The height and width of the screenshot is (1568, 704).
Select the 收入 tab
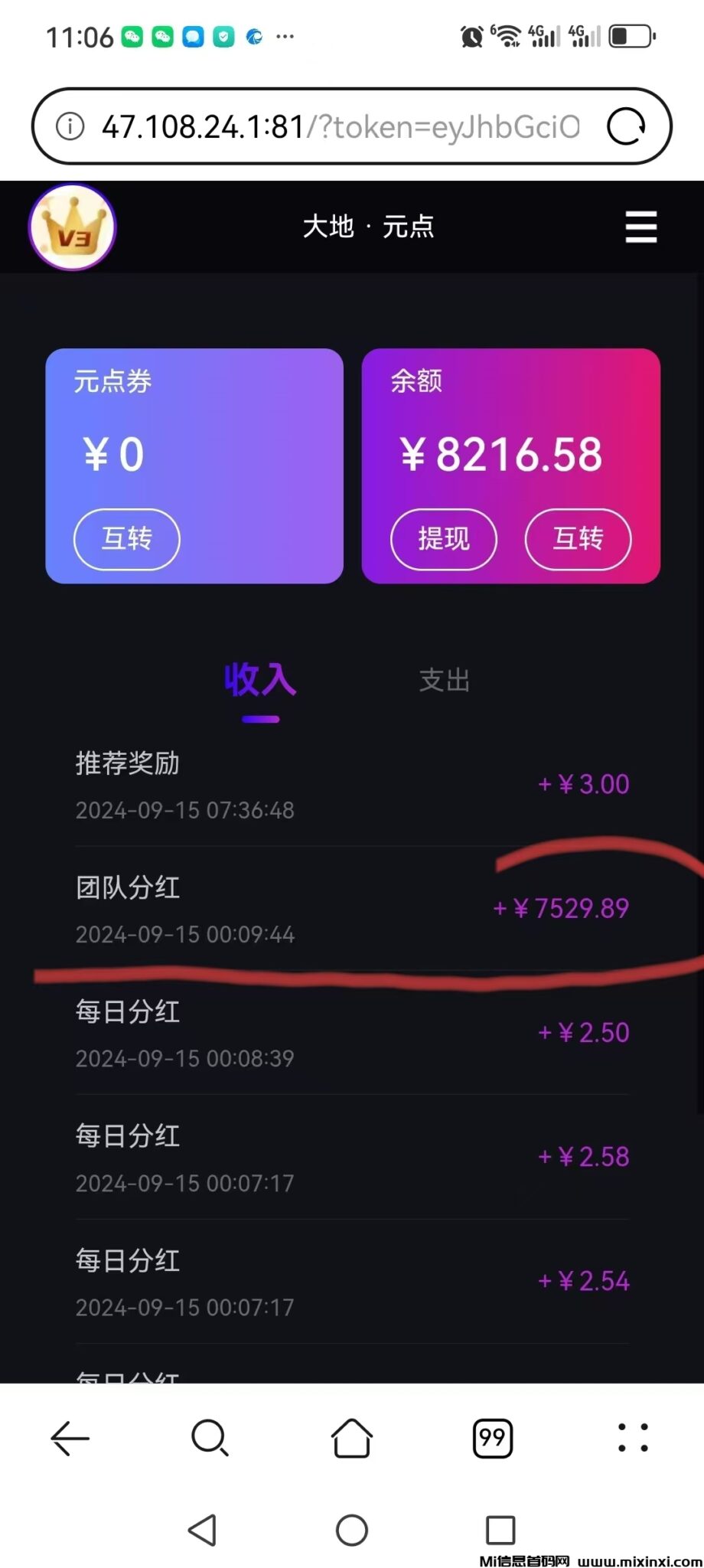point(260,681)
